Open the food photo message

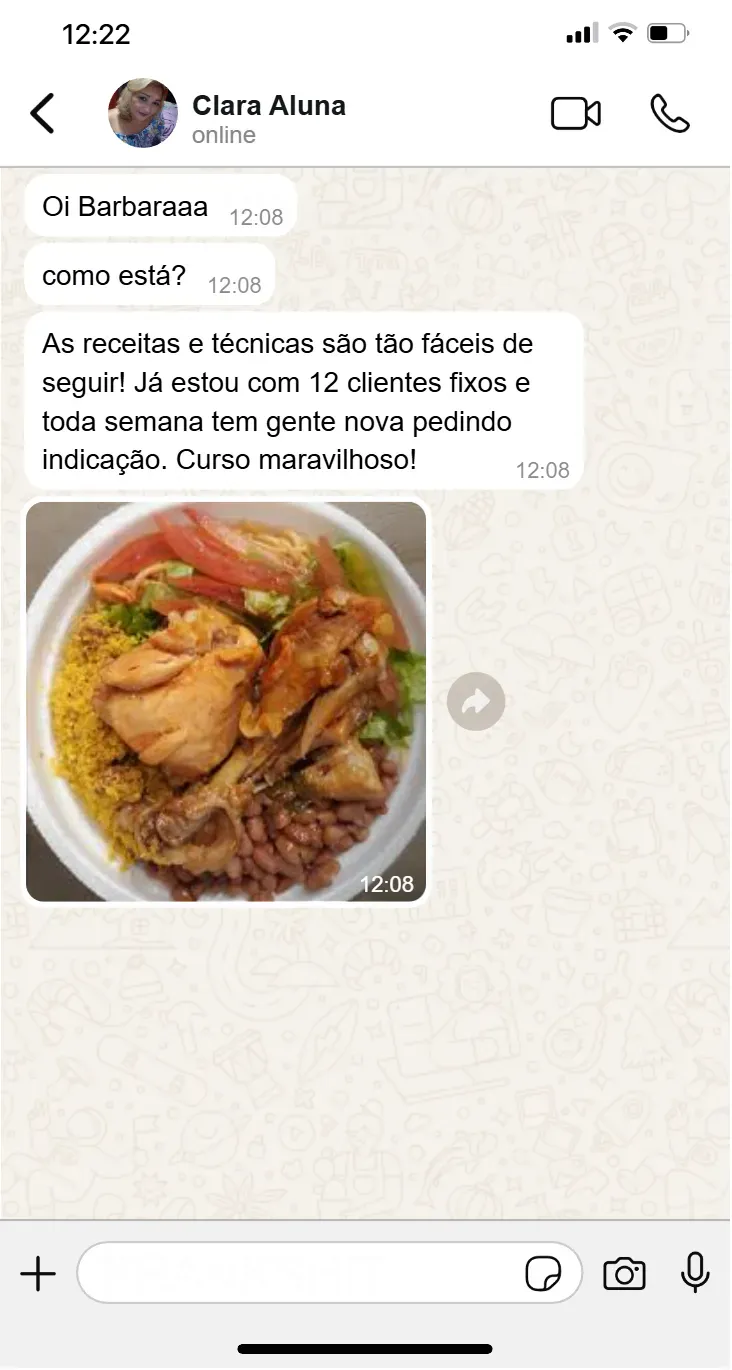tap(226, 702)
